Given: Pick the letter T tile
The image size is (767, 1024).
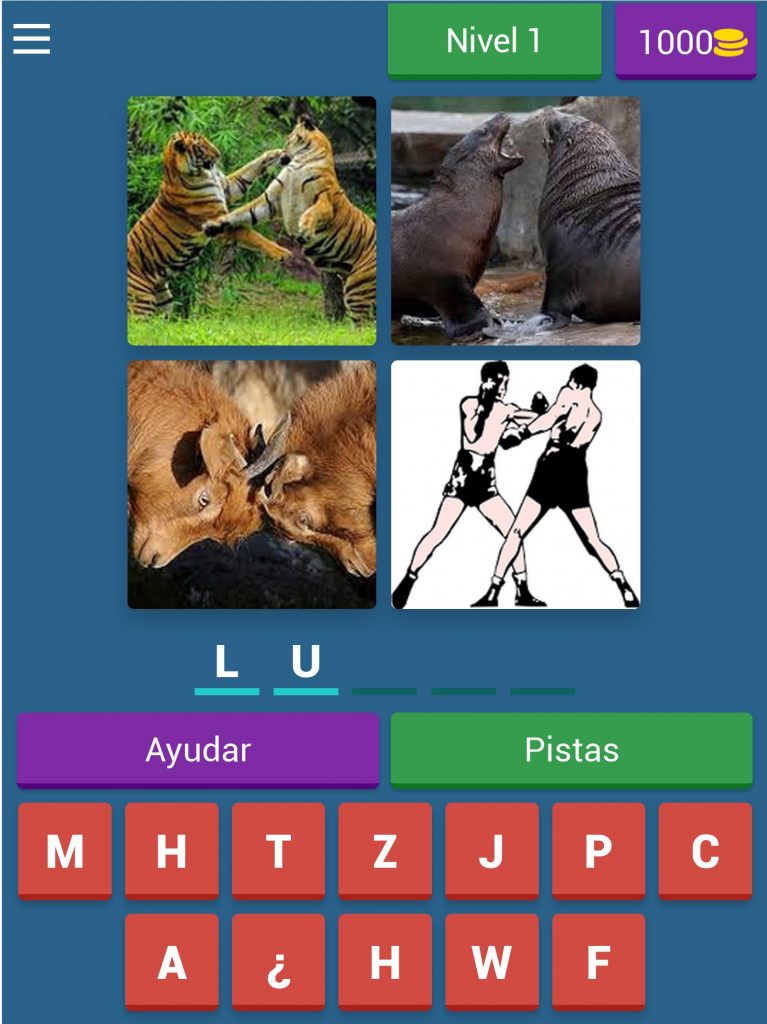Looking at the screenshot, I should 278,851.
